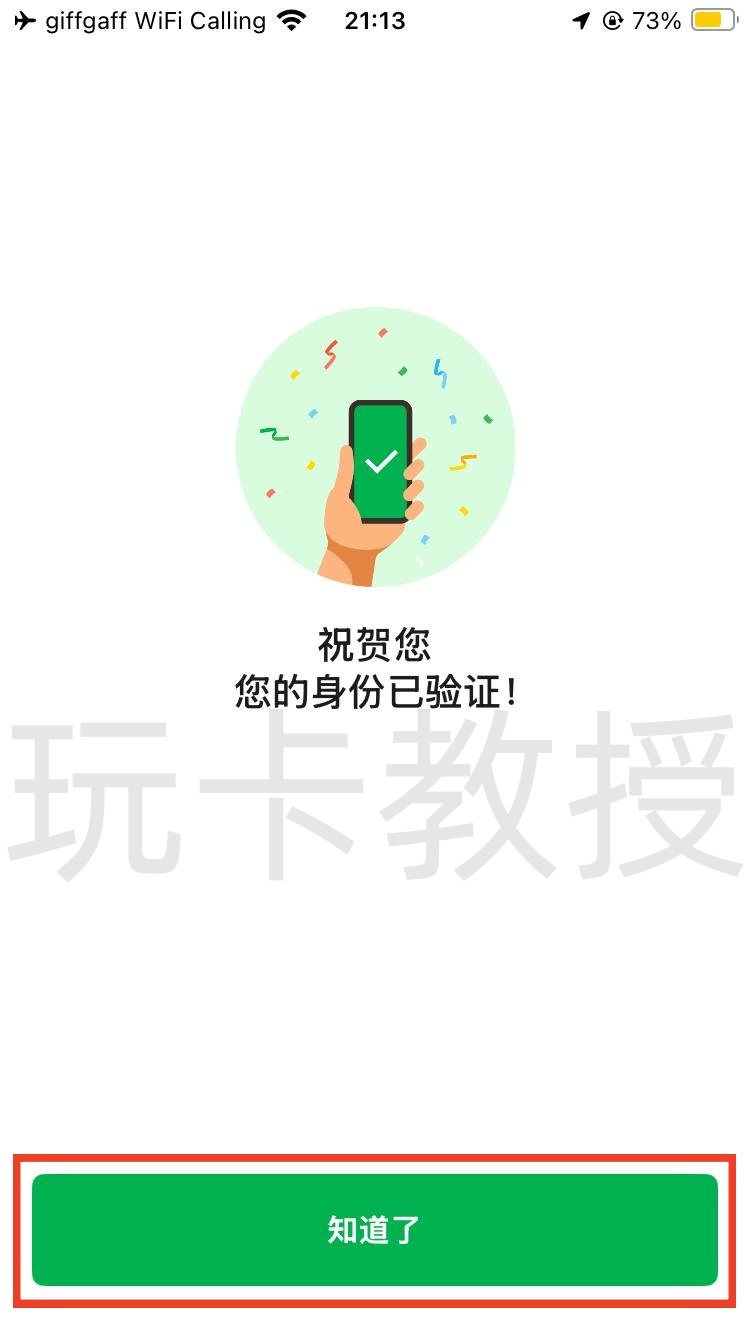Tap the time display showing 21:13

pos(375,20)
